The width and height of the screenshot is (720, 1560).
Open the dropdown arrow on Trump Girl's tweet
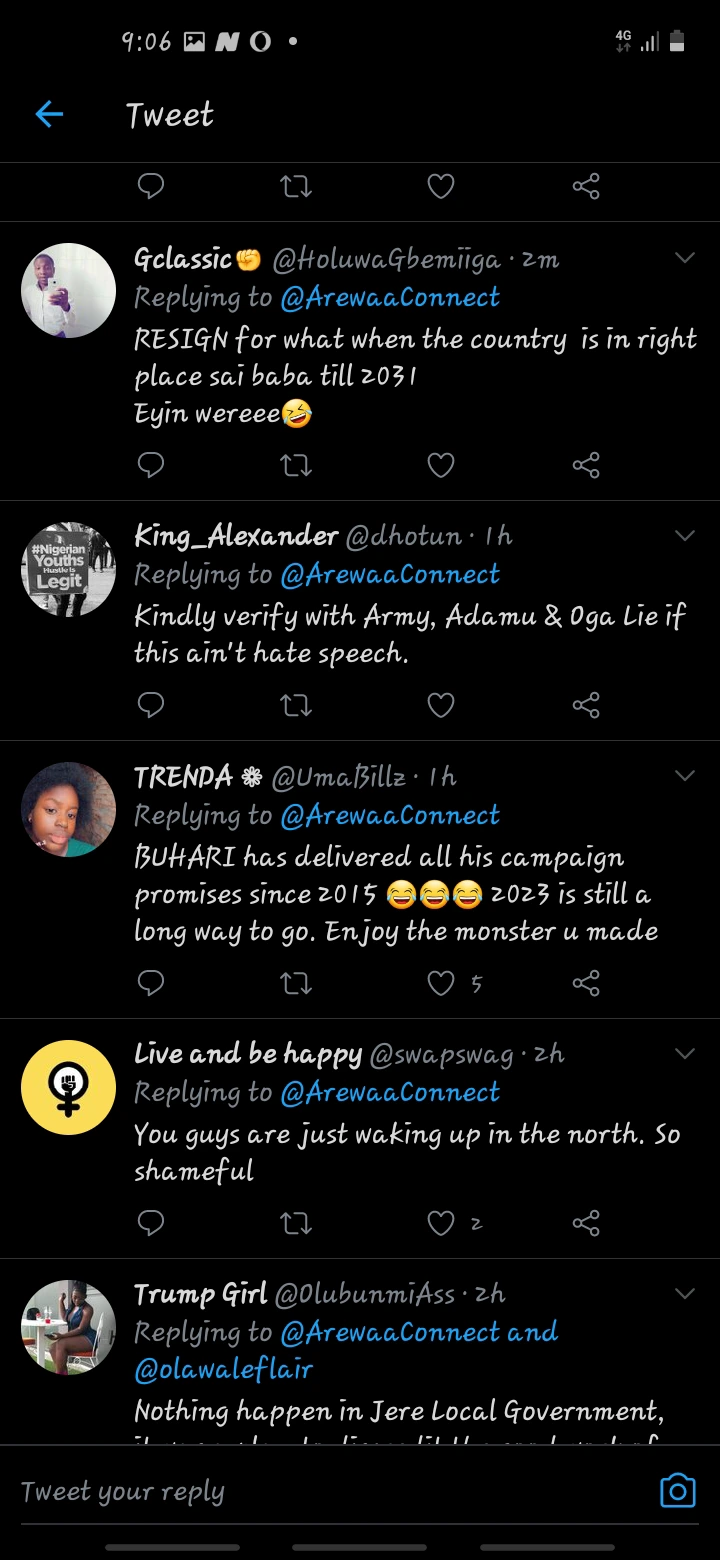tap(685, 1294)
